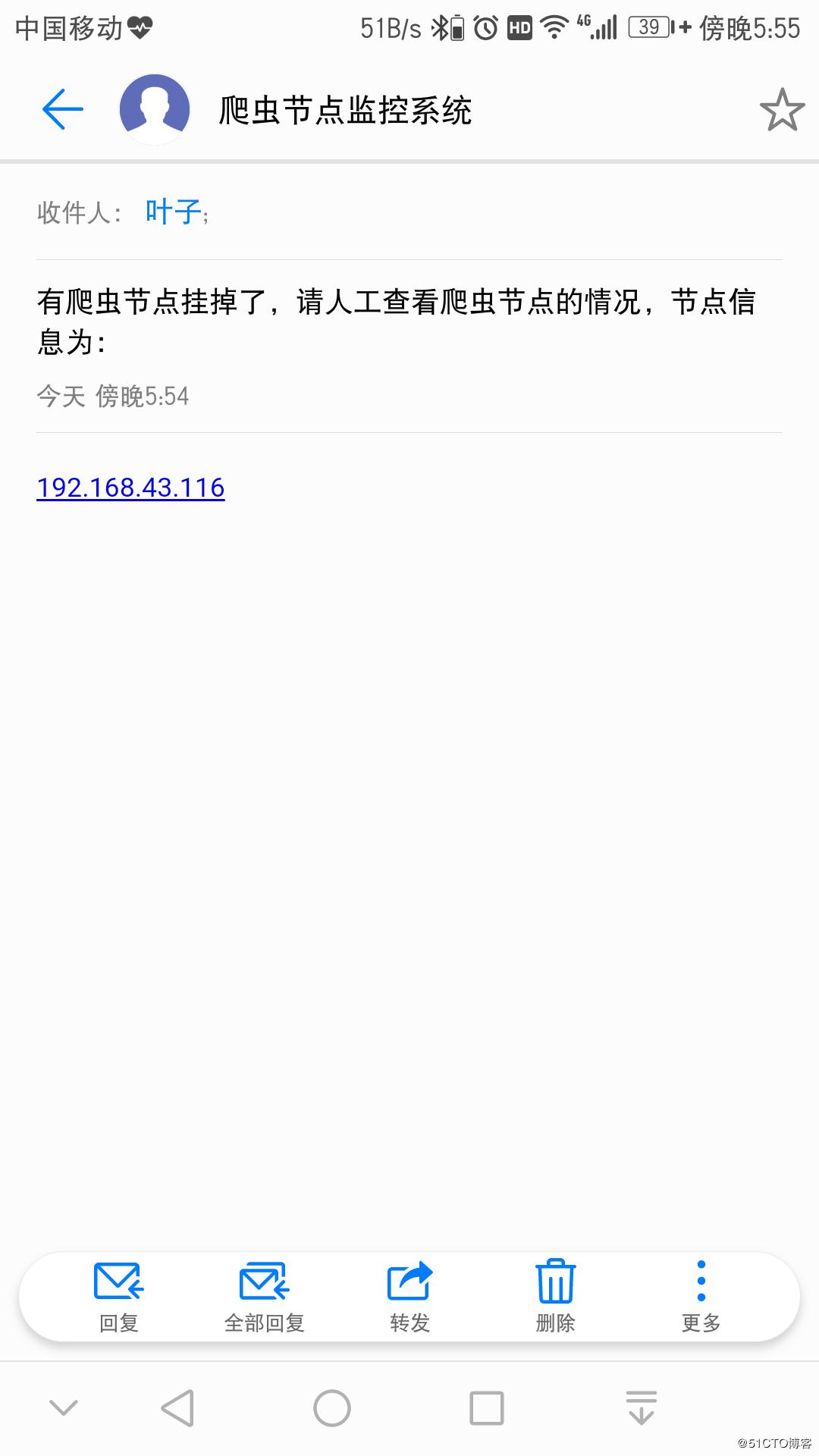
Task: Open recent apps with the square button
Action: coord(486,1408)
